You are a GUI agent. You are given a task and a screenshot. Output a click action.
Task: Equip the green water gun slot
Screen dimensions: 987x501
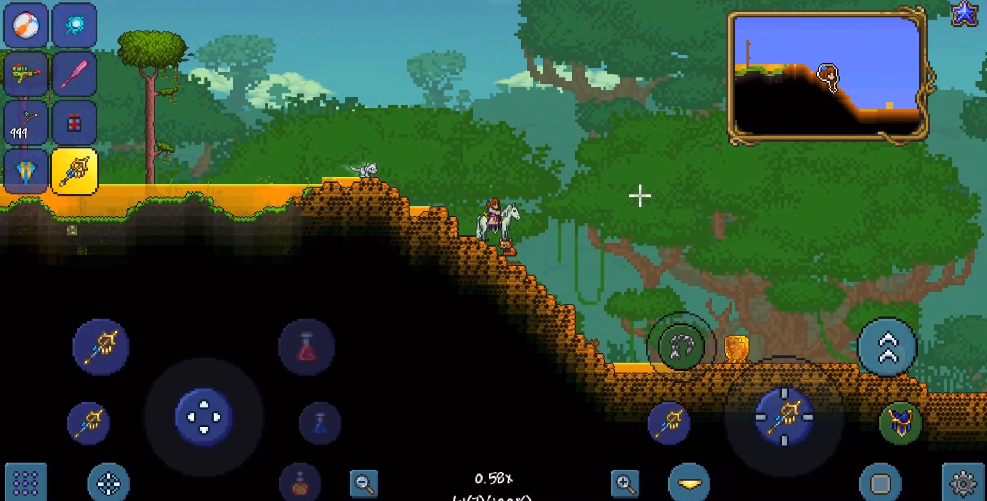click(x=25, y=72)
